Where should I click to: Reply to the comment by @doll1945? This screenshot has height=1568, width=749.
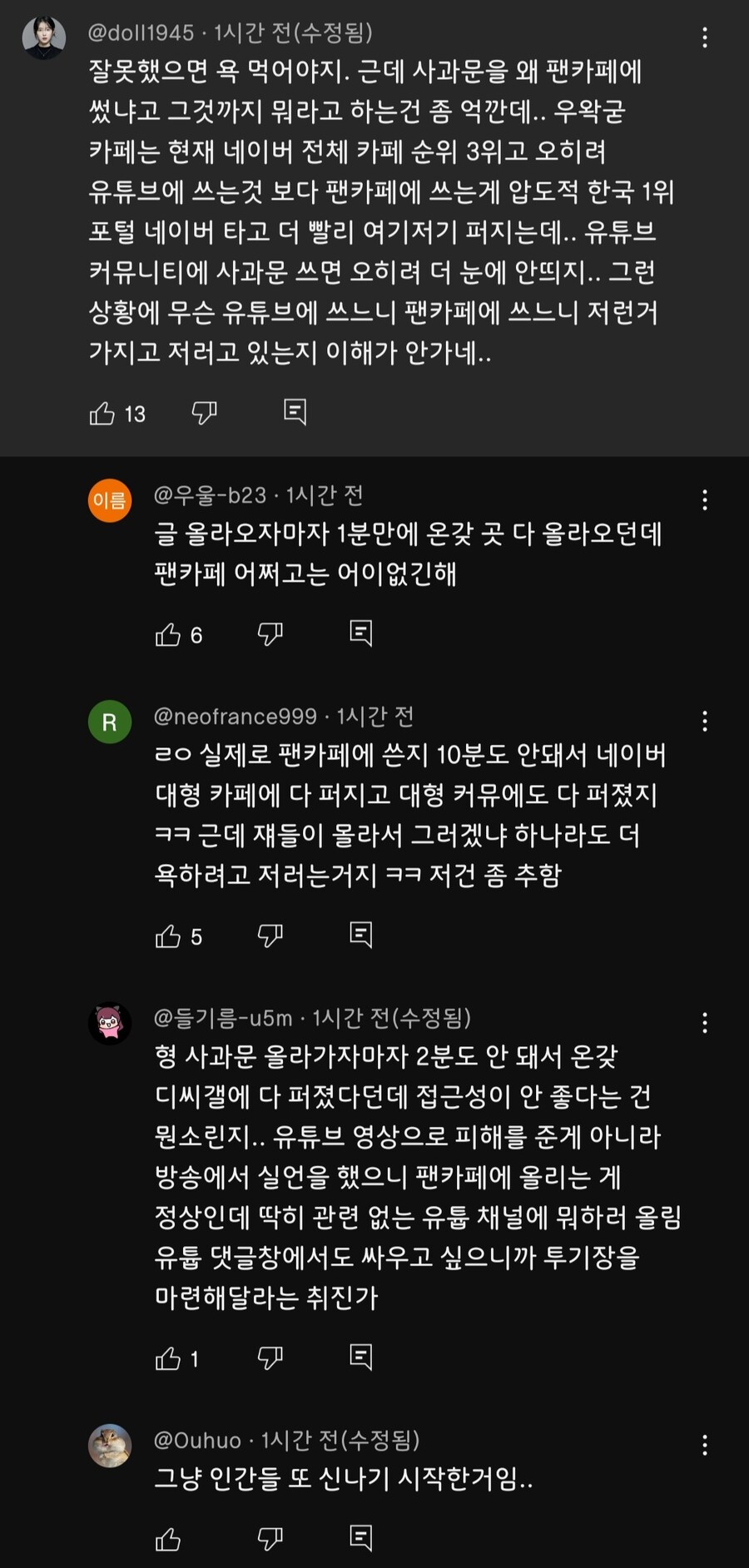click(295, 411)
